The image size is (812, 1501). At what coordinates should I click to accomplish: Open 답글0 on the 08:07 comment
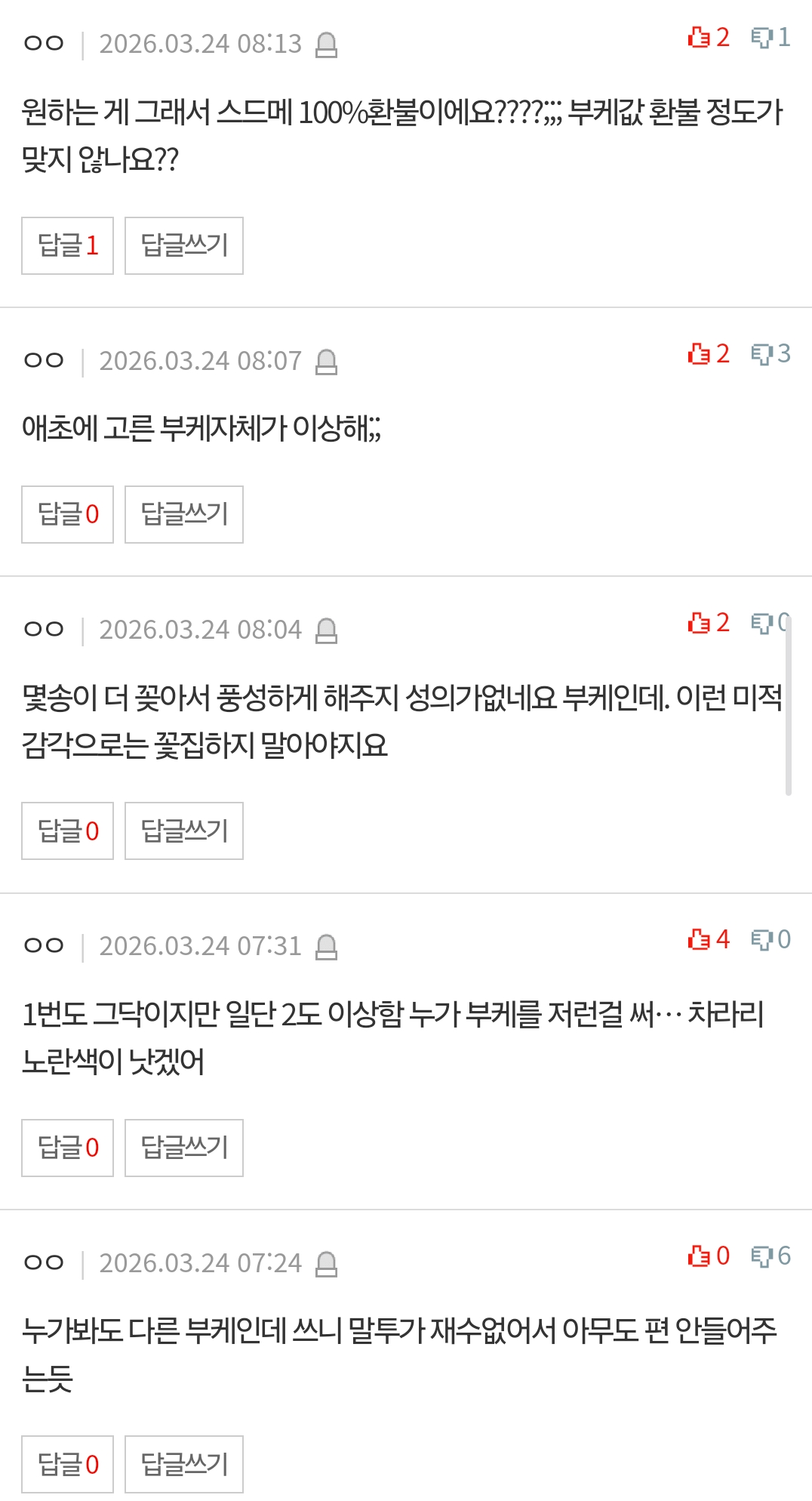point(67,514)
